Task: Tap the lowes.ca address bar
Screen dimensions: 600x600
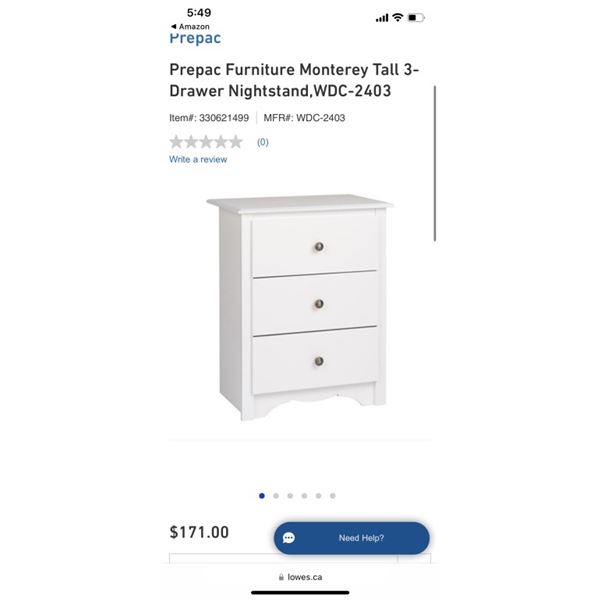Action: coord(300,577)
